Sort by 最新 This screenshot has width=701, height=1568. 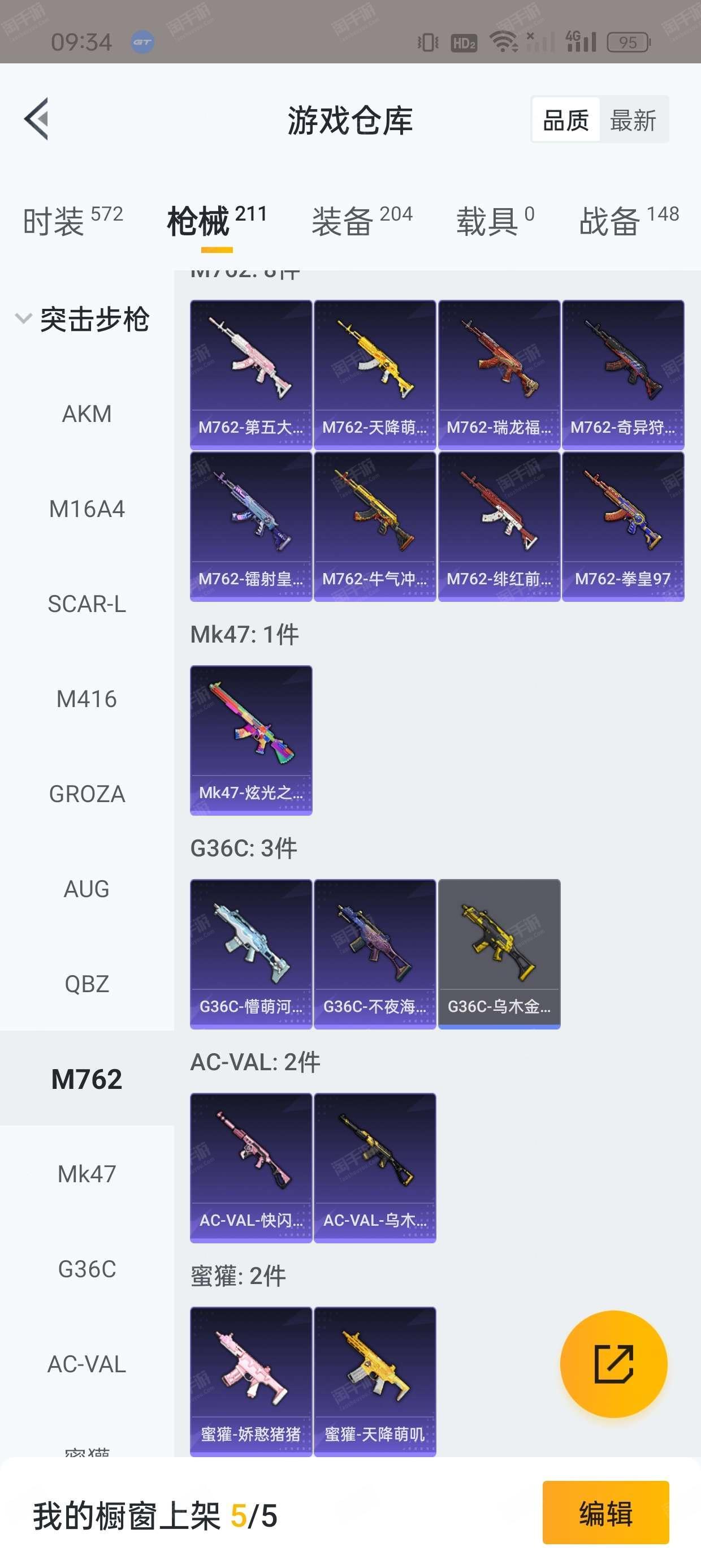coord(633,120)
